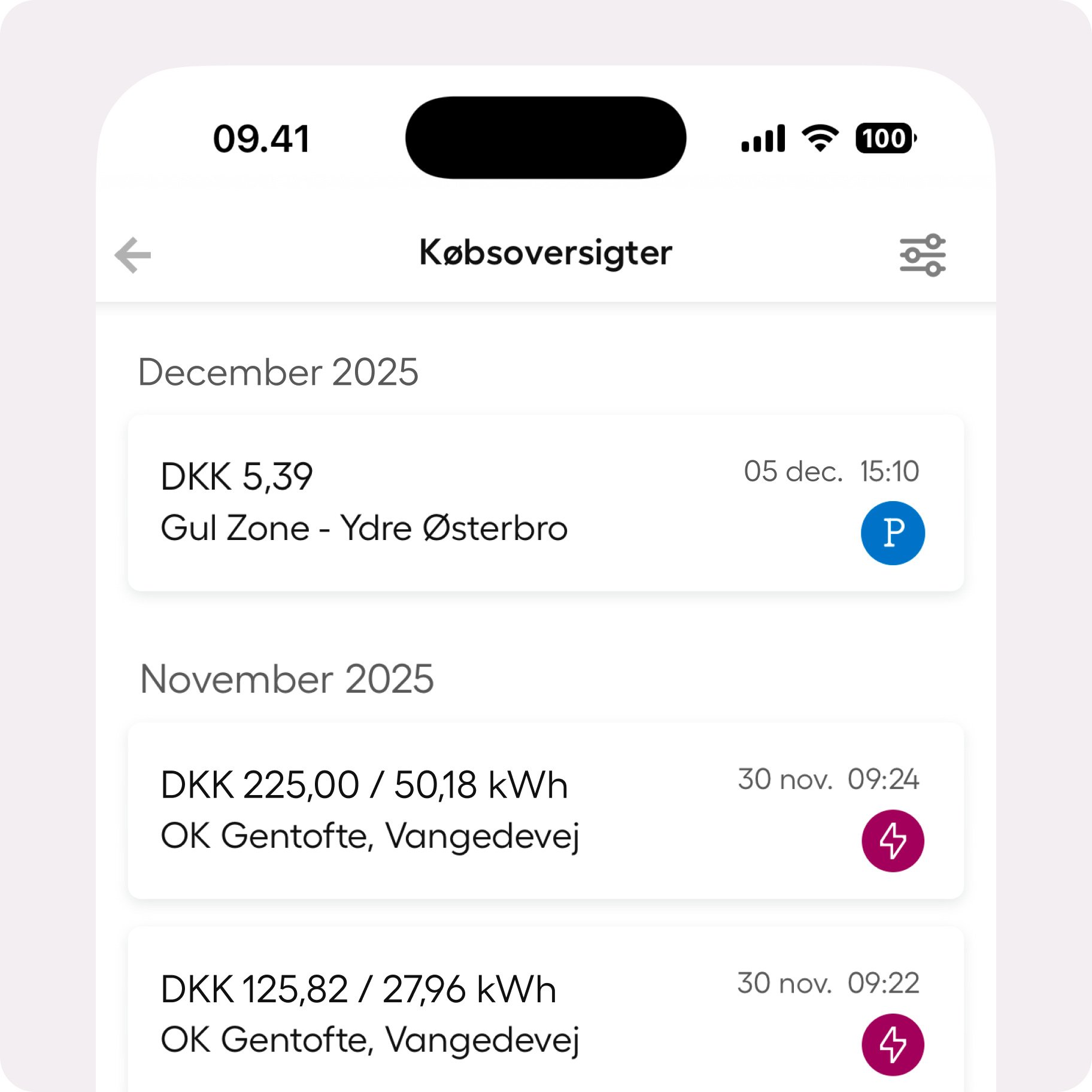The height and width of the screenshot is (1092, 1092).
Task: Go back using the arrow icon
Action: [x=133, y=255]
